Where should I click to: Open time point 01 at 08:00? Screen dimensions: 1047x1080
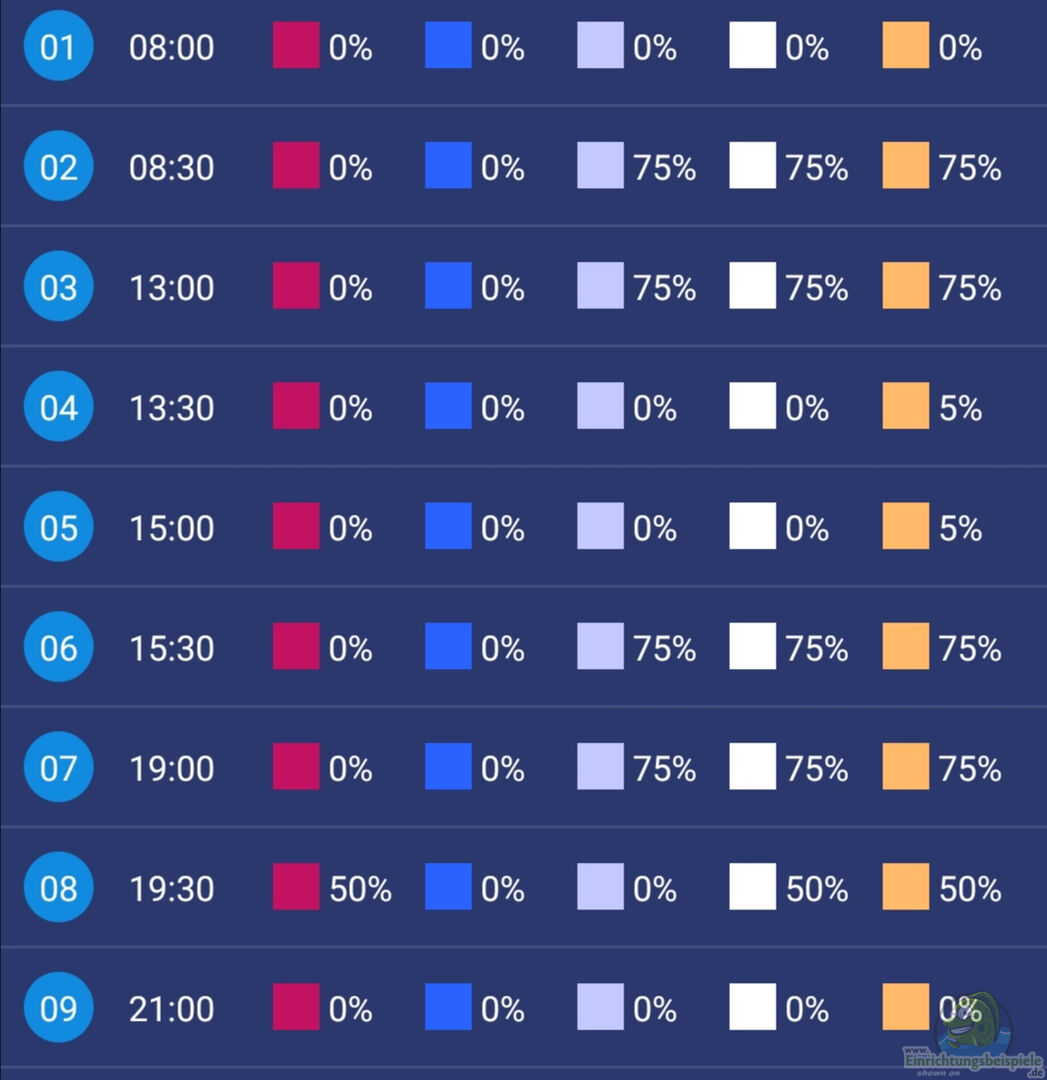tap(58, 47)
